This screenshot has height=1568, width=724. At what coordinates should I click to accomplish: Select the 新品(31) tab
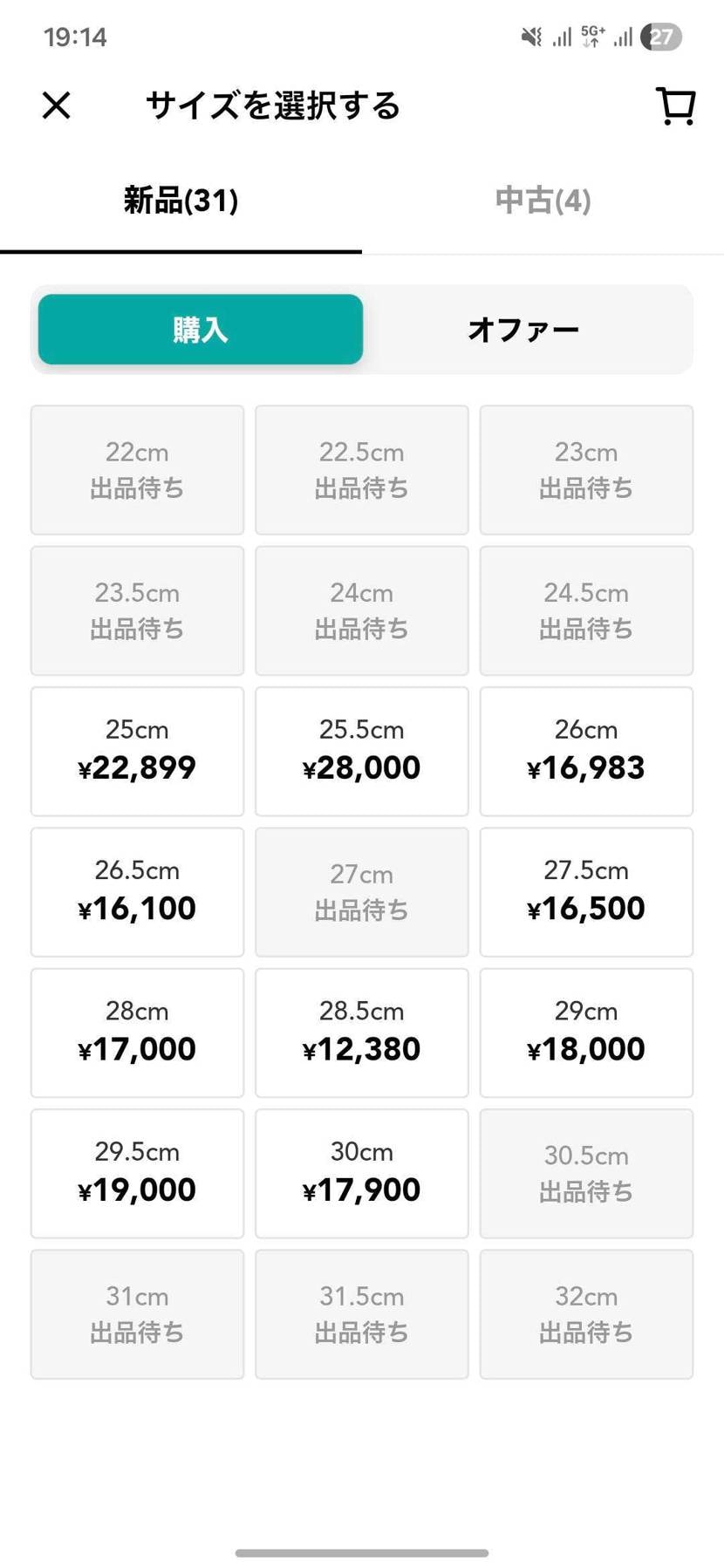point(181,200)
